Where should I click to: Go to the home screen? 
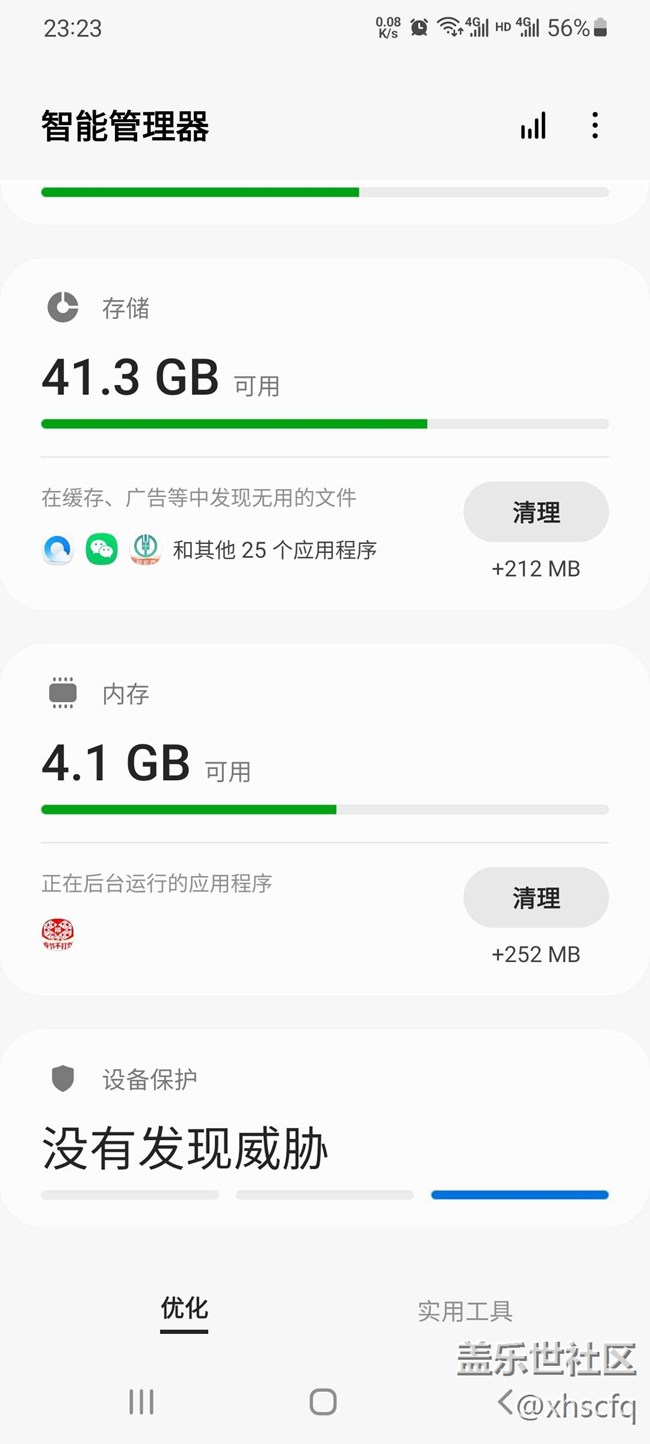pos(323,1402)
